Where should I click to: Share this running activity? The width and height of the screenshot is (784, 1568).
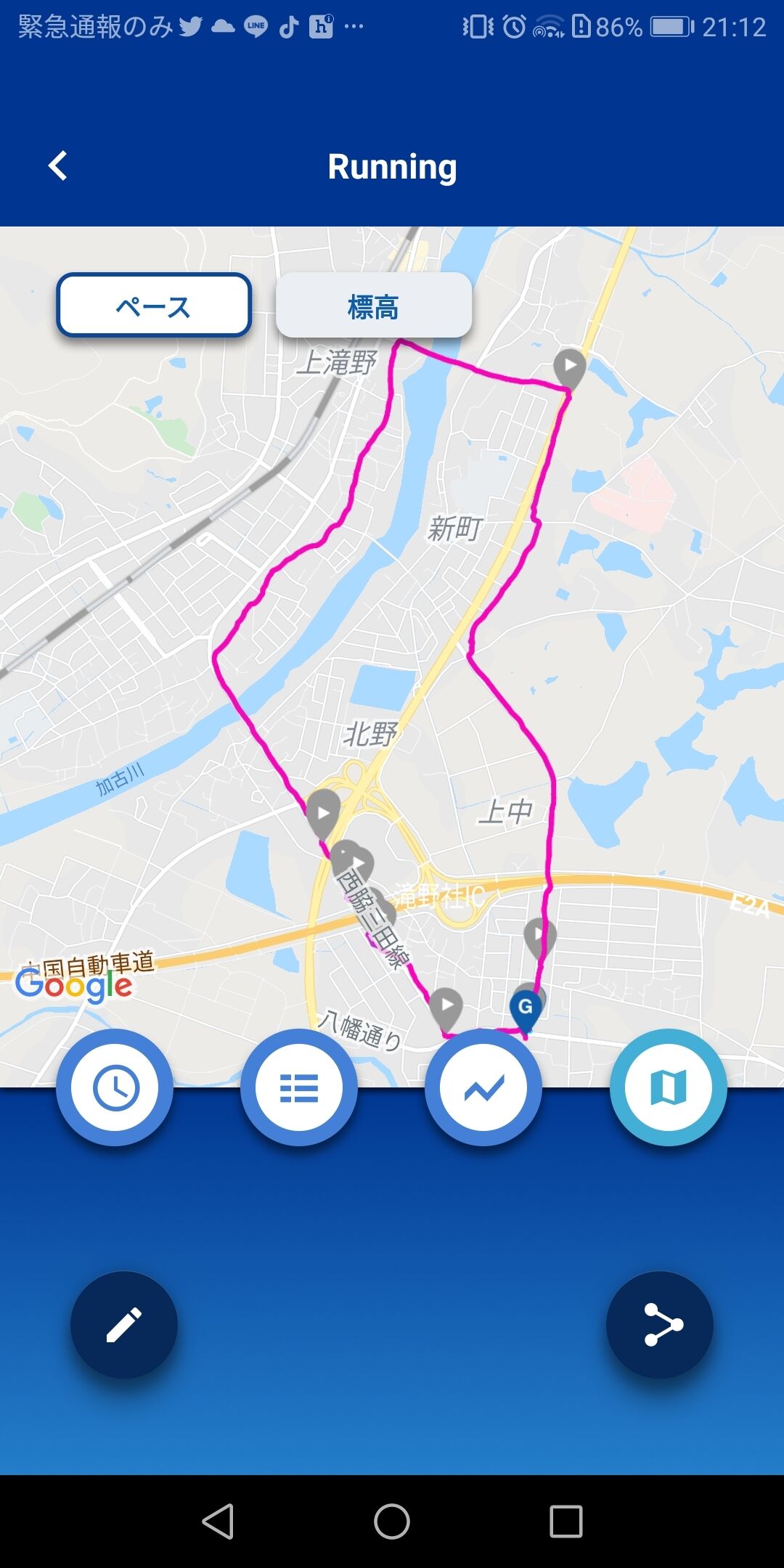(660, 1325)
